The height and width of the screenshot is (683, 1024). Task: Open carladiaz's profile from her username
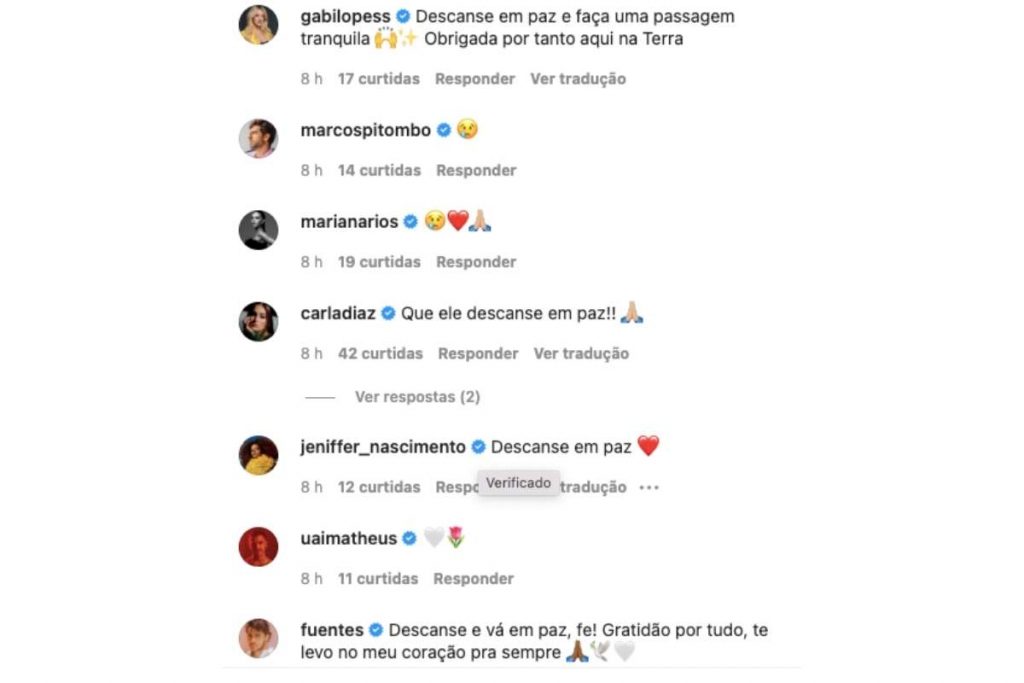coord(338,313)
